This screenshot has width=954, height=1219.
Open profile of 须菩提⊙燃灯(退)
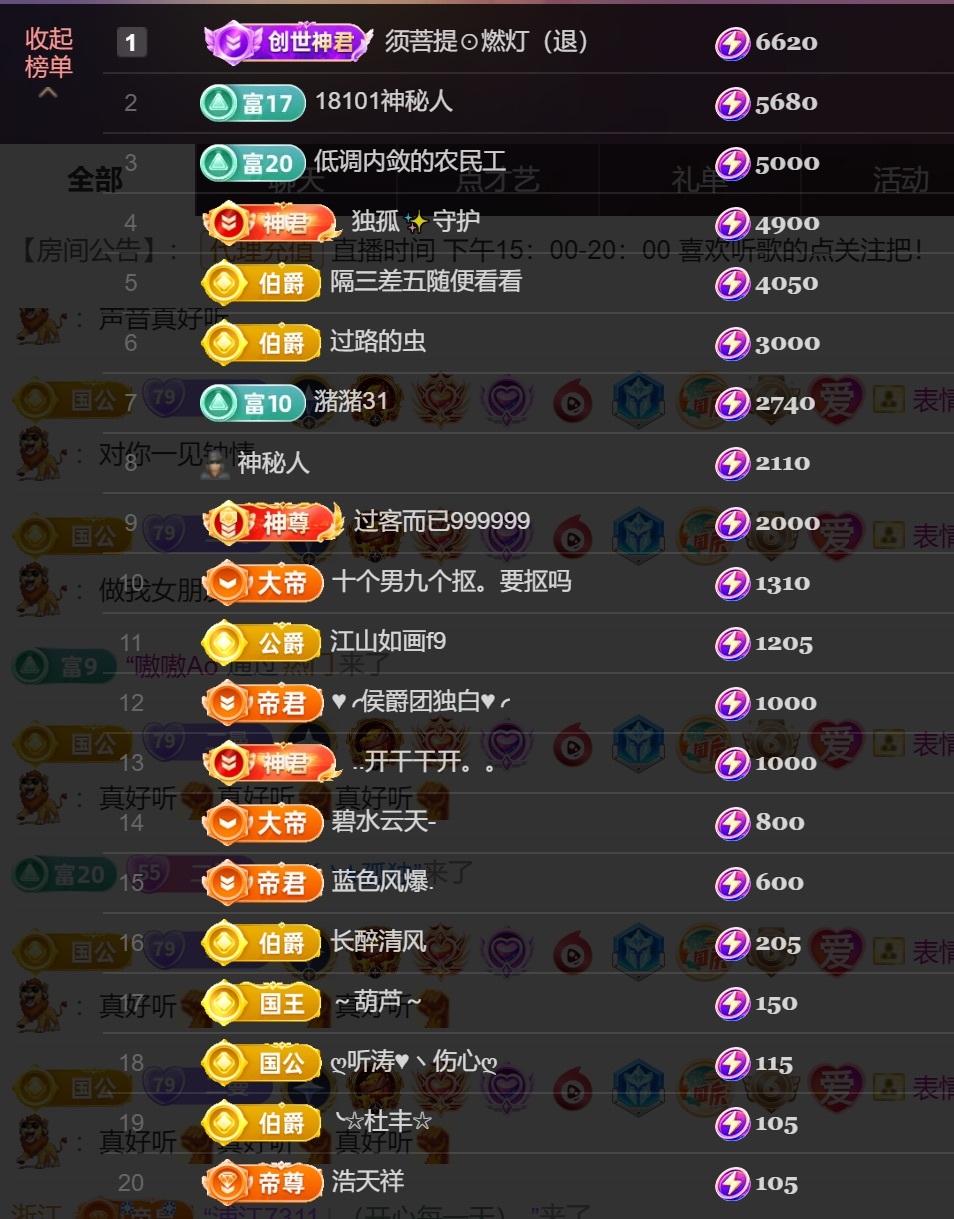click(x=486, y=42)
